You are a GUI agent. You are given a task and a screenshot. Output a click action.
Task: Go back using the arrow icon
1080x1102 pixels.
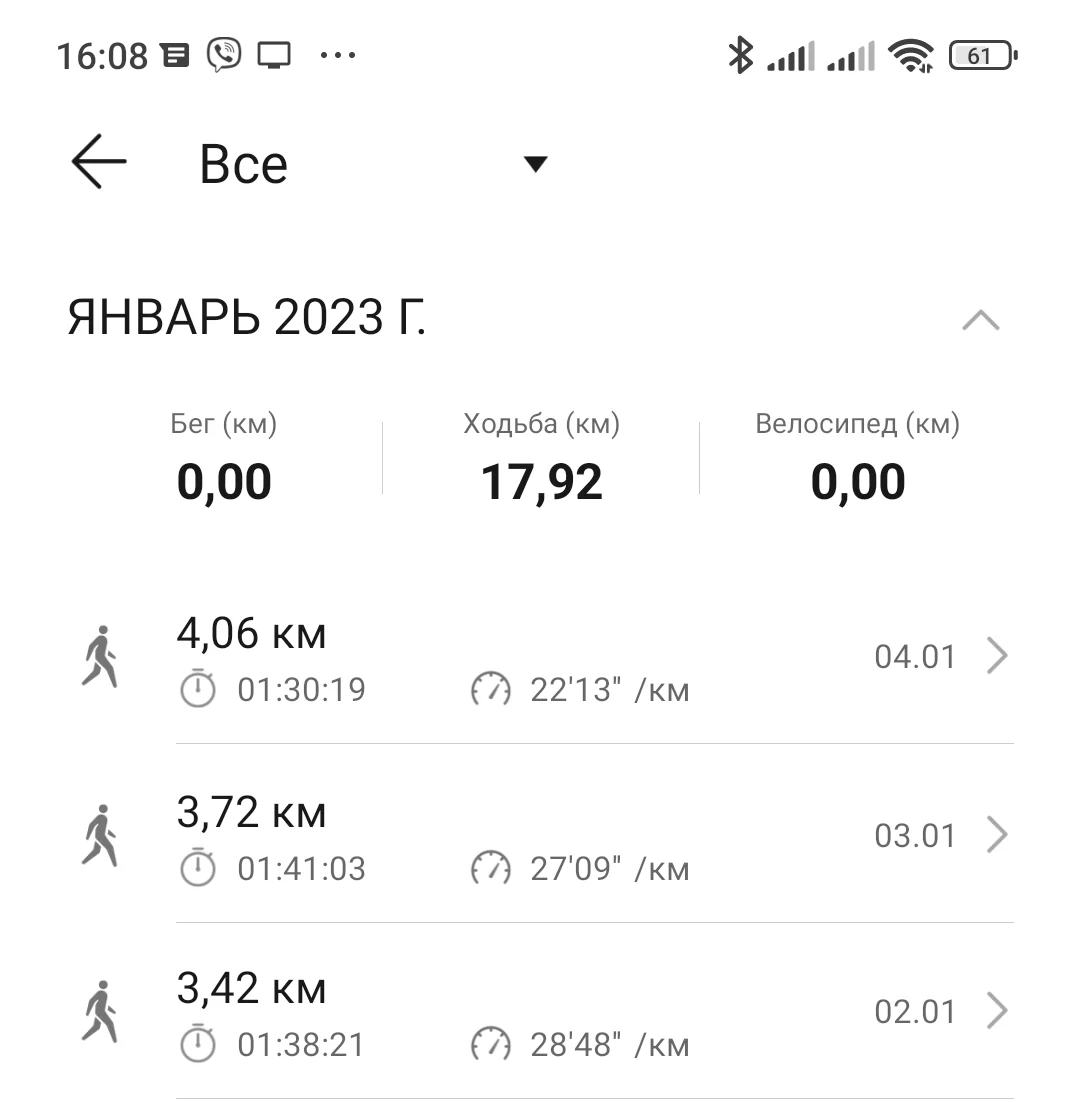coord(99,162)
